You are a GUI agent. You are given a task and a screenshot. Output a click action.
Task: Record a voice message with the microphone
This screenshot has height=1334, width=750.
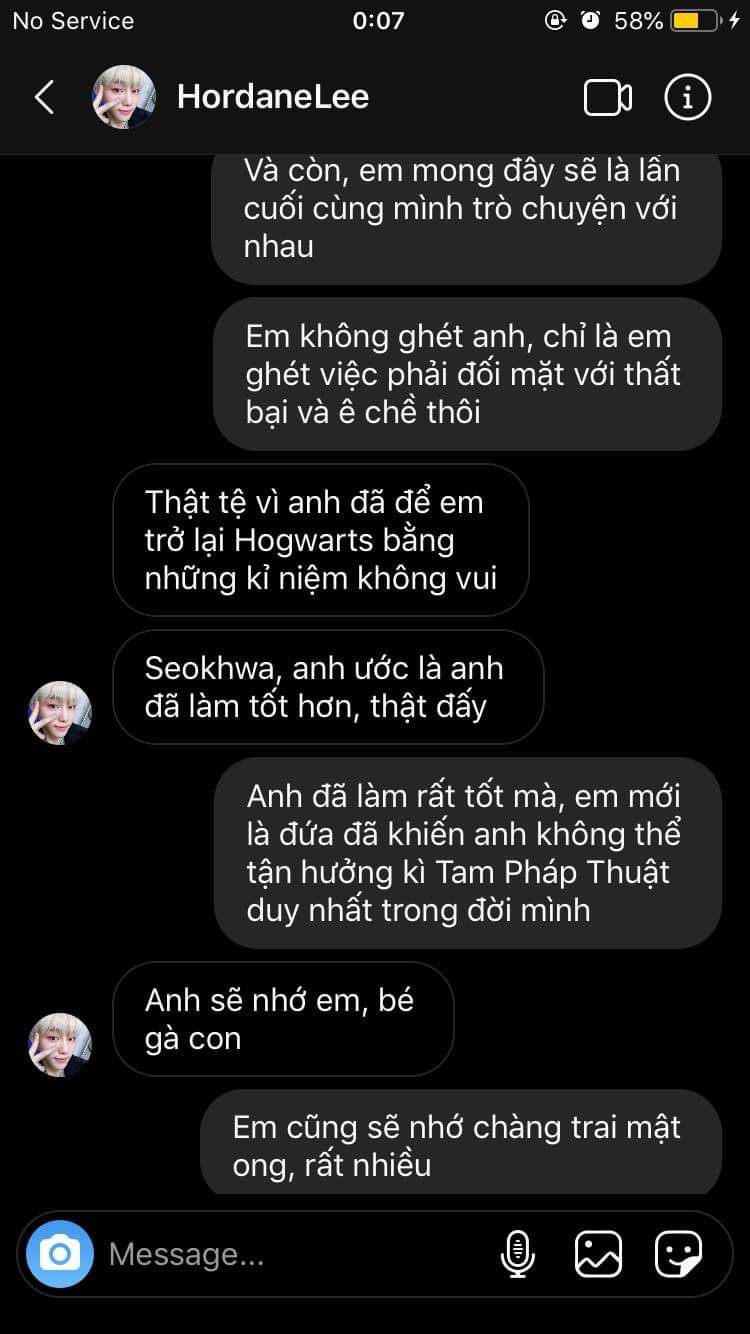tap(517, 1253)
